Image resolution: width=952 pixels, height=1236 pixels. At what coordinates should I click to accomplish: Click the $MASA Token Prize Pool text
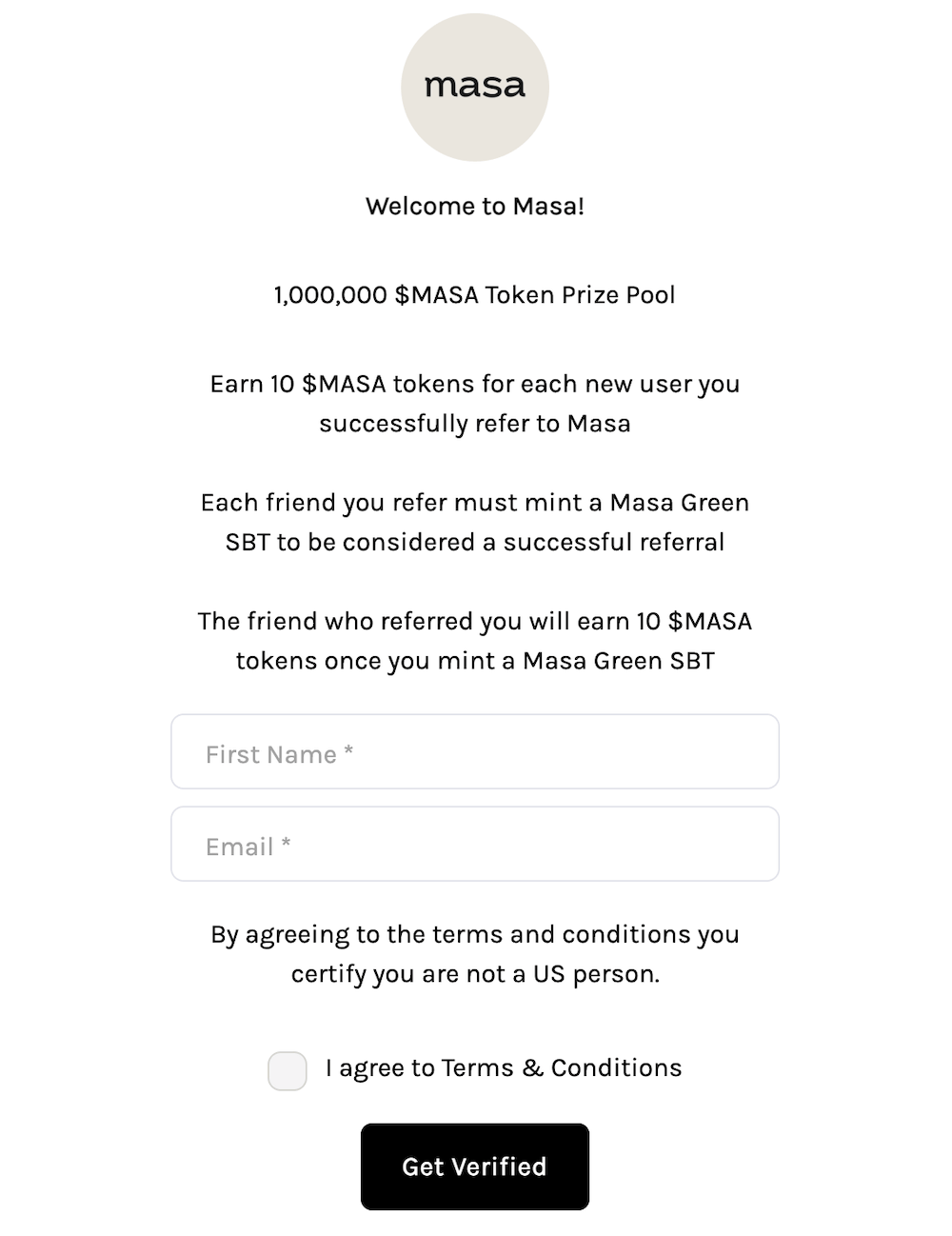coord(475,295)
